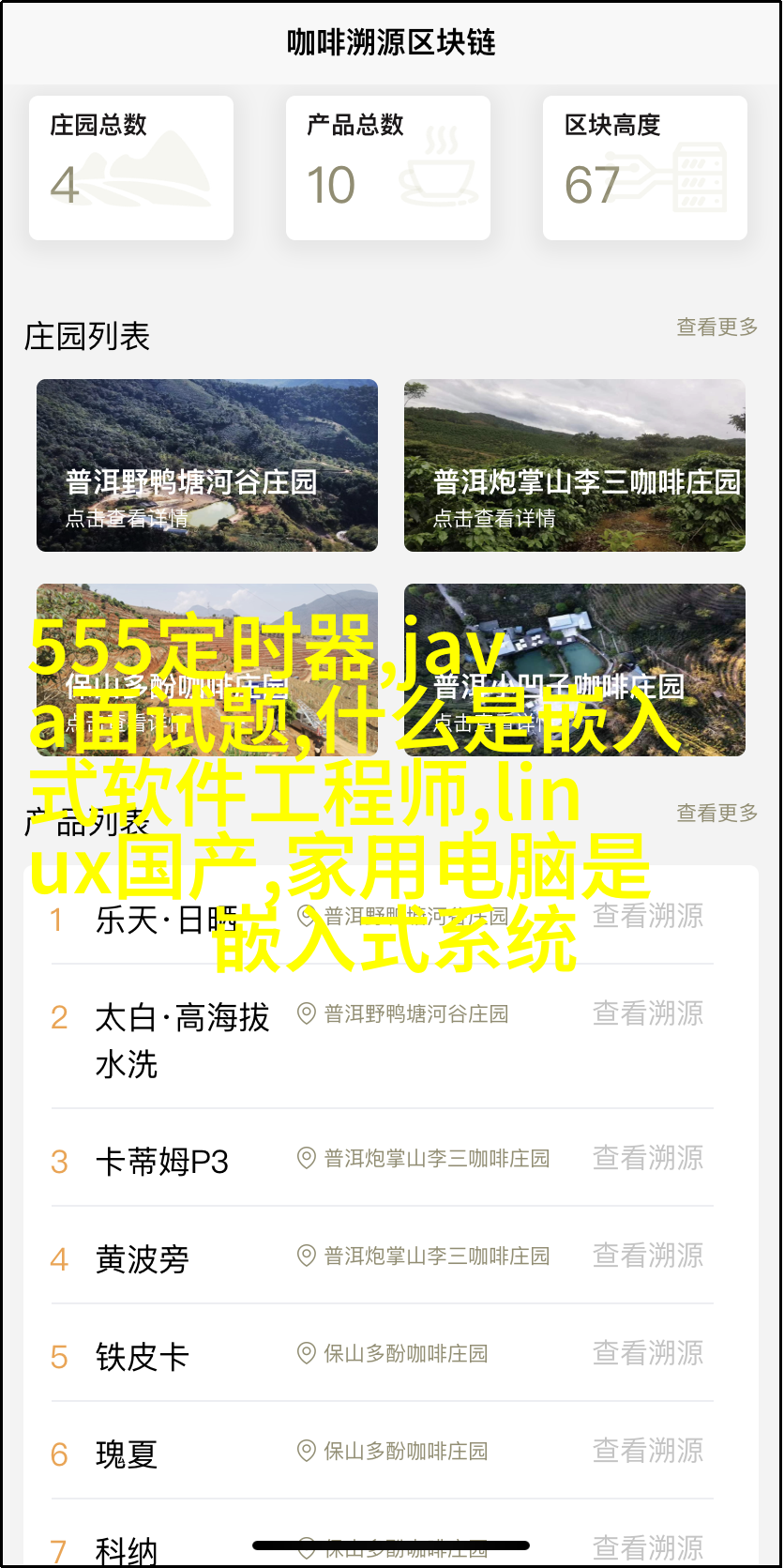This screenshot has width=784, height=1568.
Task: Tap 查看更多 beside 庄园列表
Action: 717,327
